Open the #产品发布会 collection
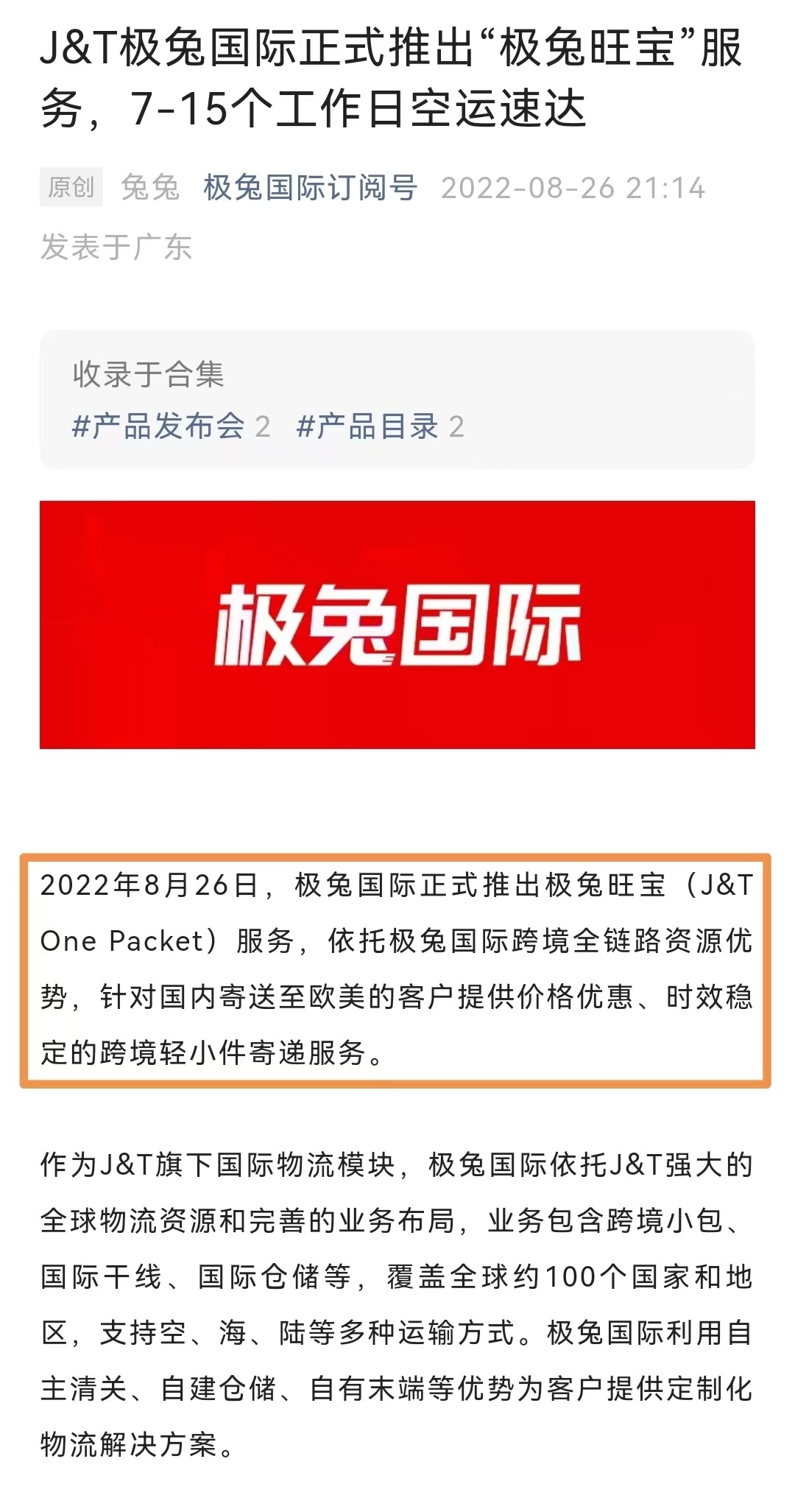 tap(158, 427)
